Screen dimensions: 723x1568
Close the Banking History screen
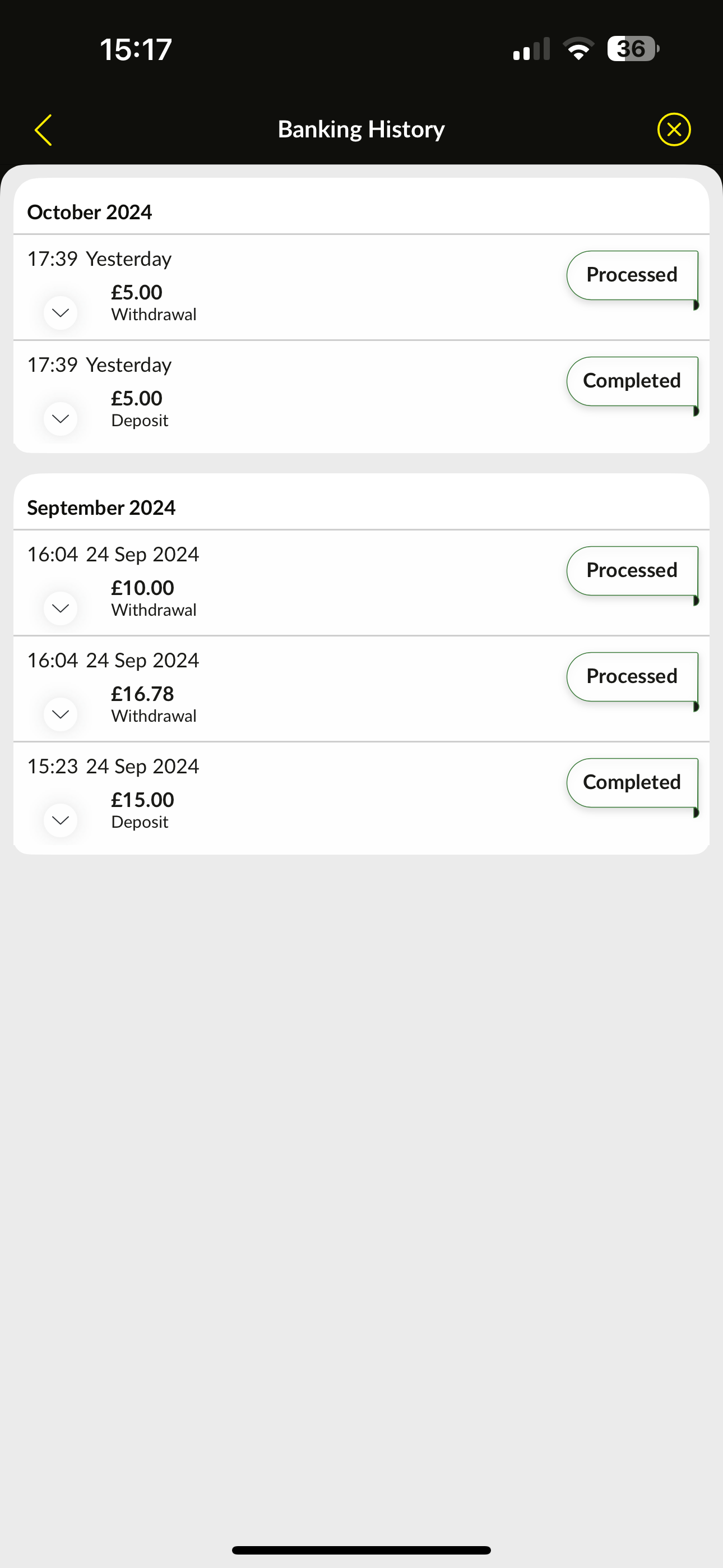tap(674, 129)
